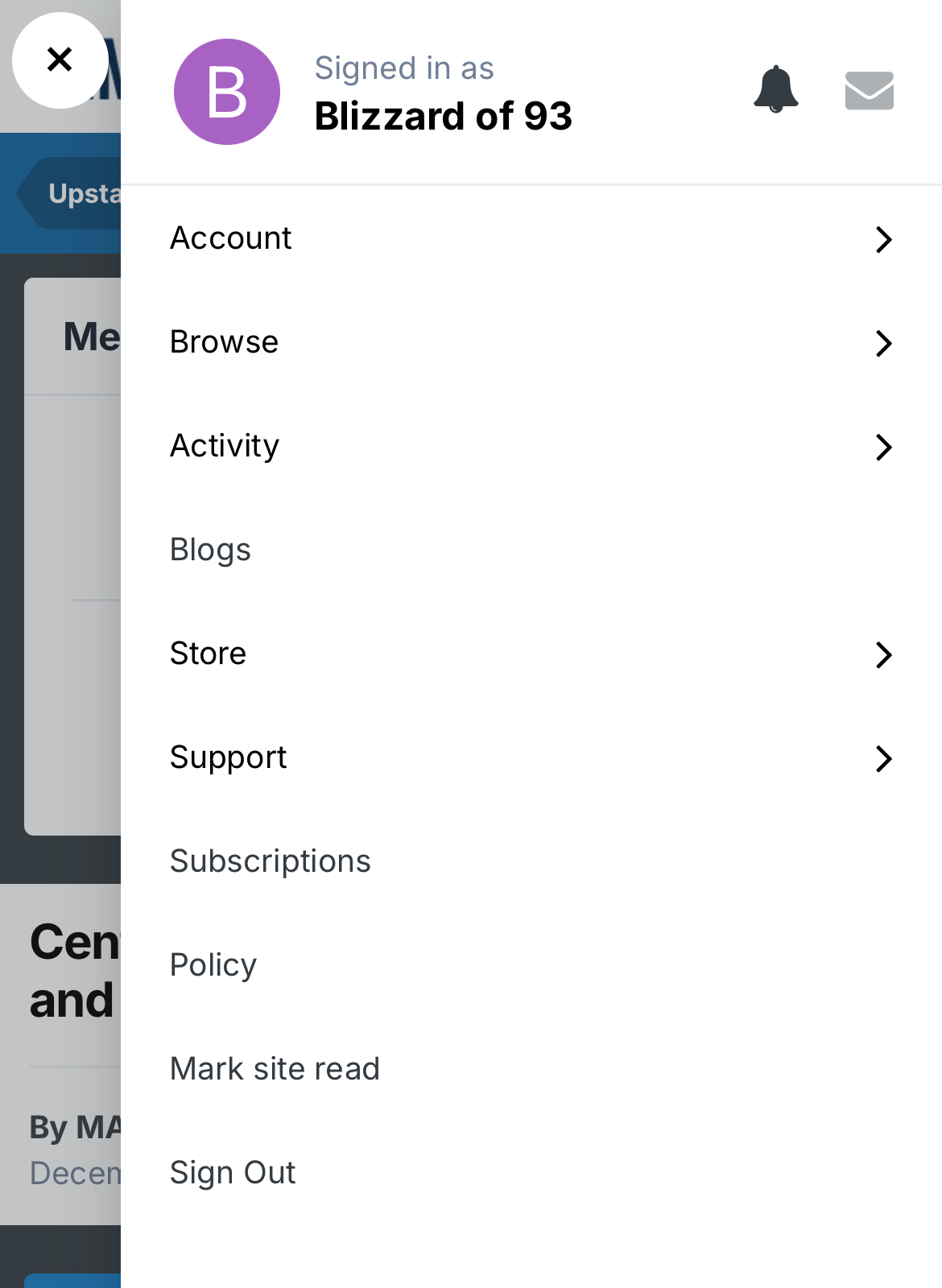Expand the Store menu

531,654
